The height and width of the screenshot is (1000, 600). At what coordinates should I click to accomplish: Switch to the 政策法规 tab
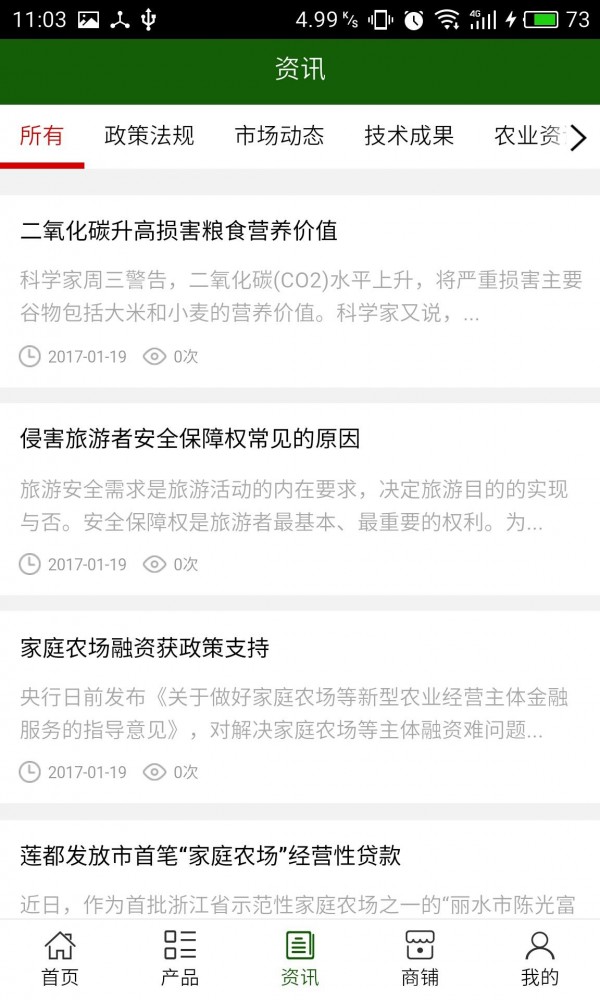pos(149,136)
